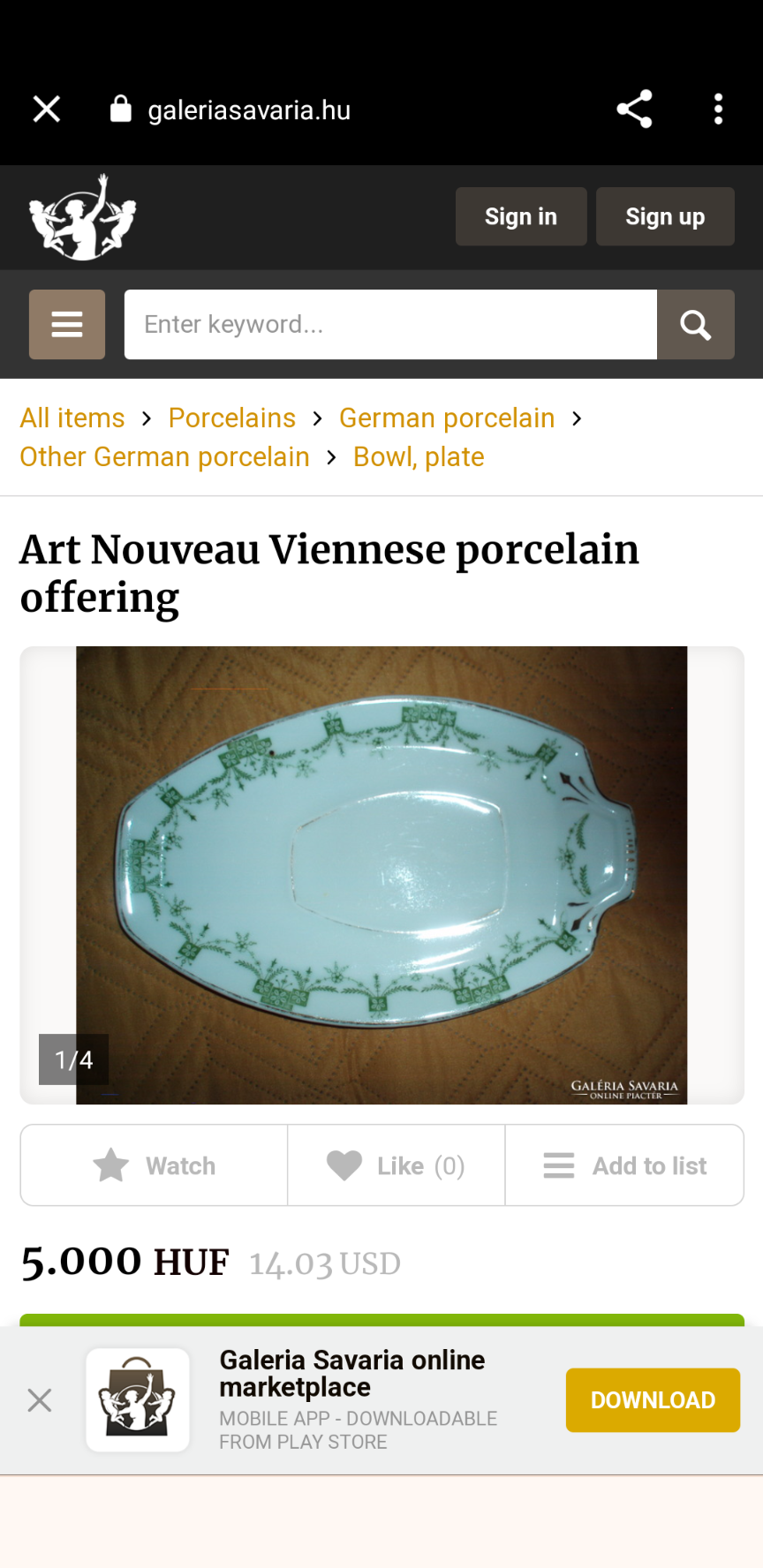Watch this item
This screenshot has height=1568, width=763.
click(x=155, y=1165)
